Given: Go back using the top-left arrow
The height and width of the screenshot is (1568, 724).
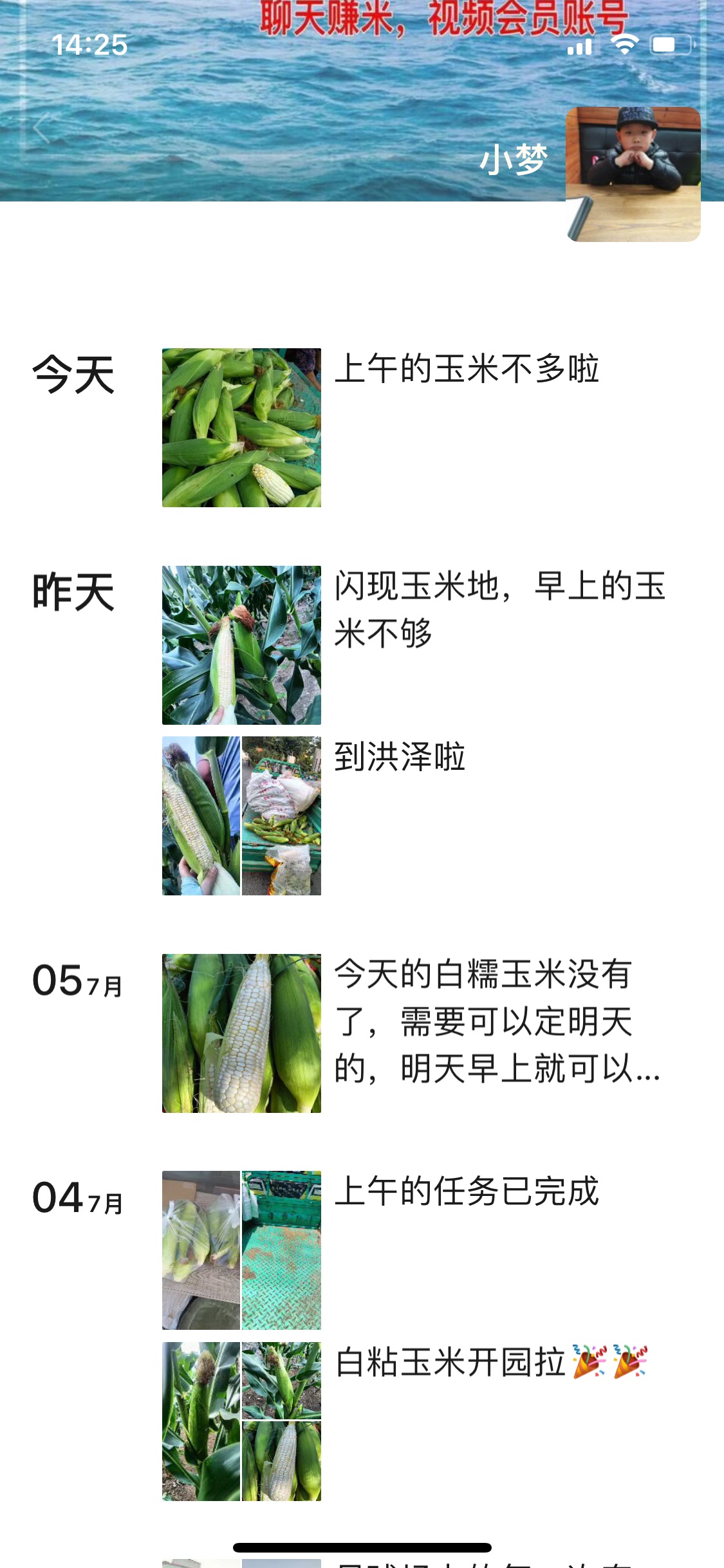Looking at the screenshot, I should [42, 127].
